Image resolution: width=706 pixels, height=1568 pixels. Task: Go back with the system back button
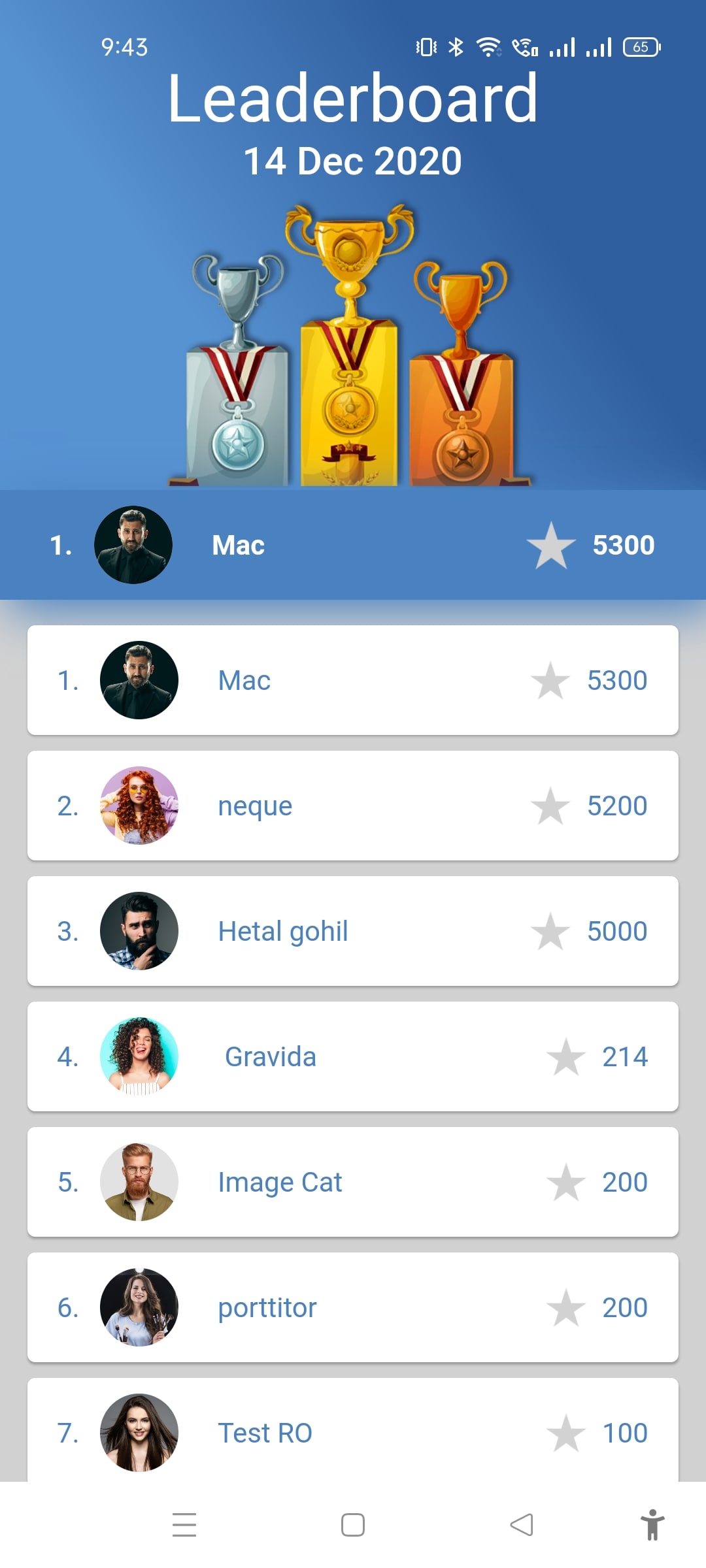click(x=521, y=1525)
